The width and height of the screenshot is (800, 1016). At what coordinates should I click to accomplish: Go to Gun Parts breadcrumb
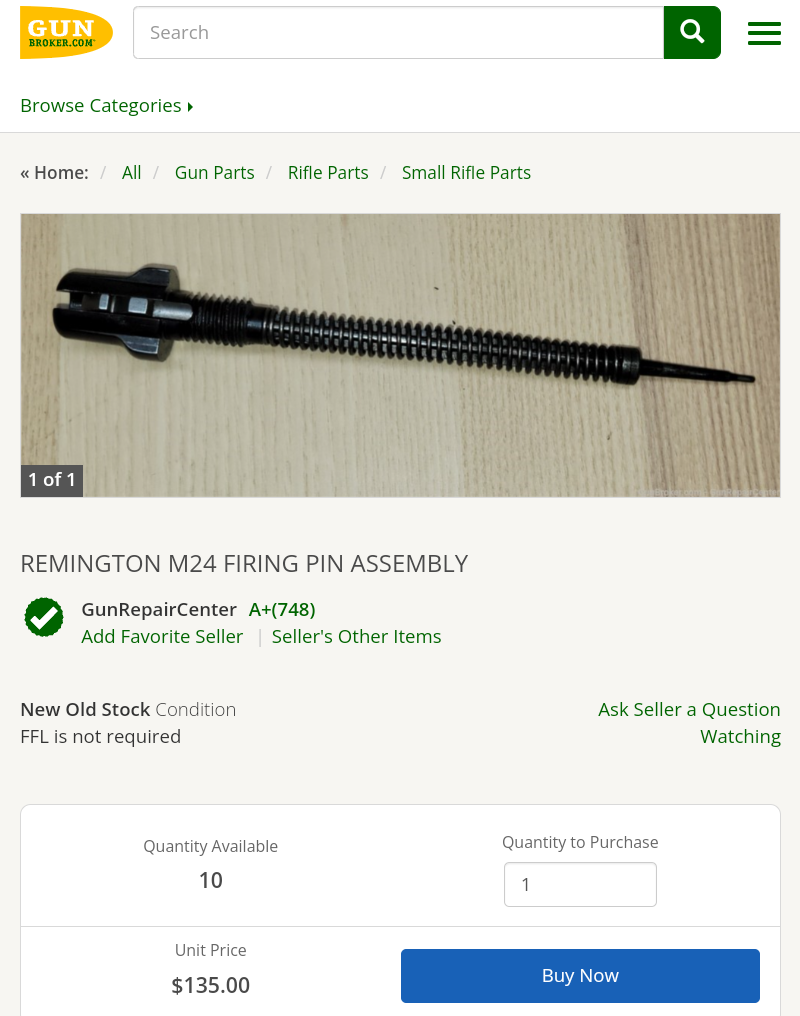214,173
